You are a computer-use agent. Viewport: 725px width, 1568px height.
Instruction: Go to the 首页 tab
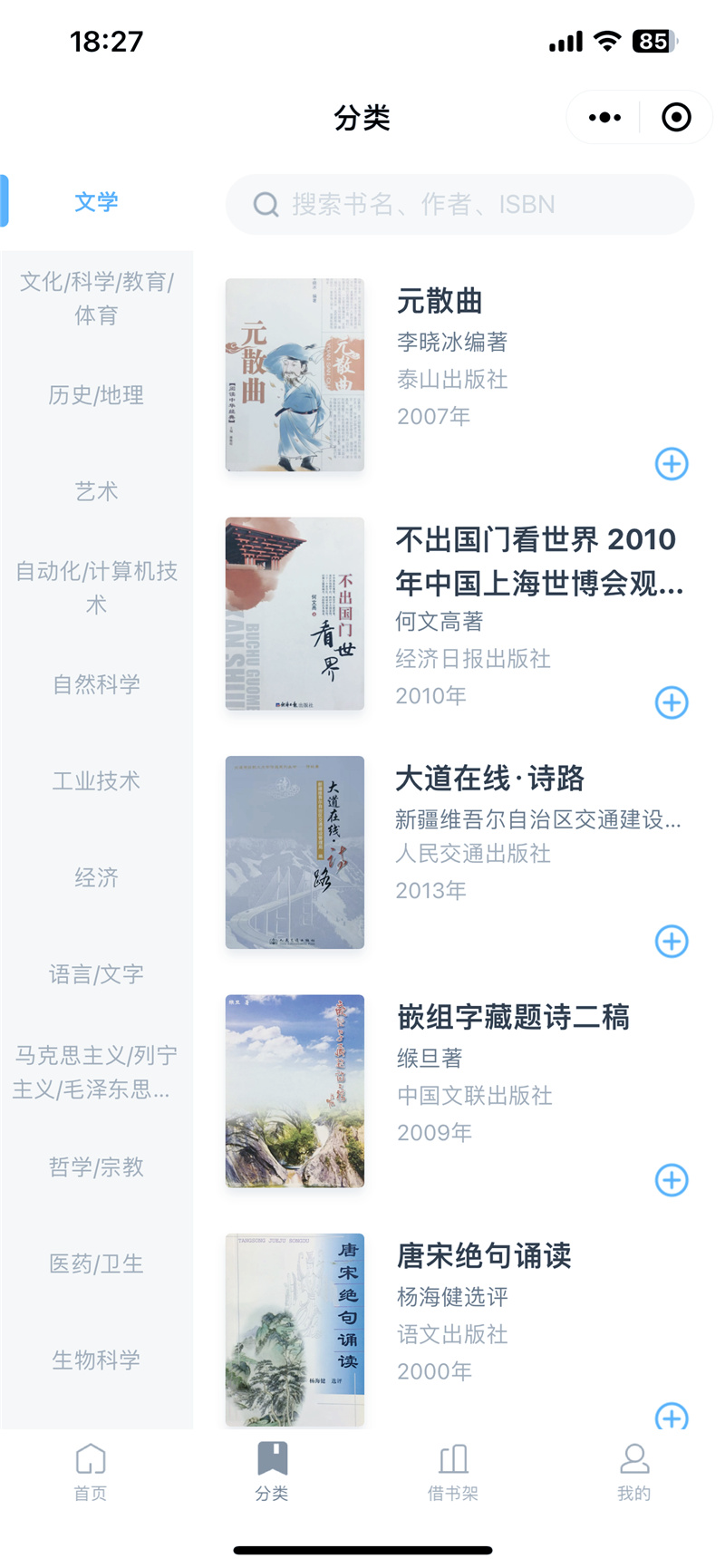point(91,1470)
